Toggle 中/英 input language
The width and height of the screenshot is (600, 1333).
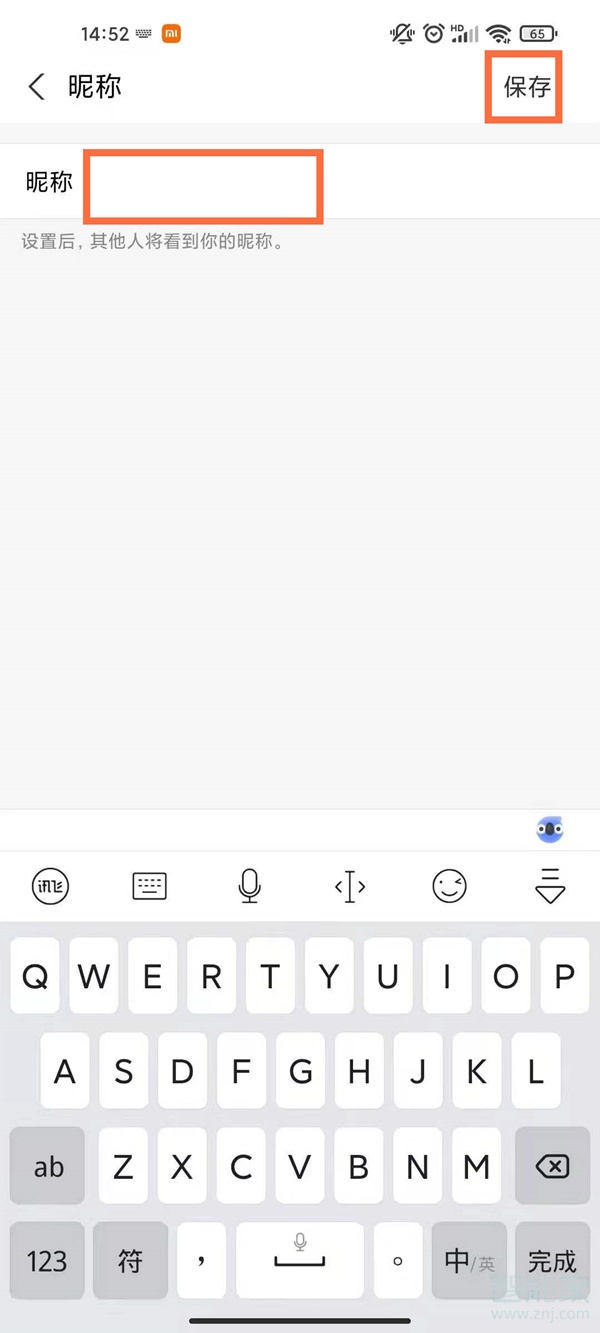469,1261
